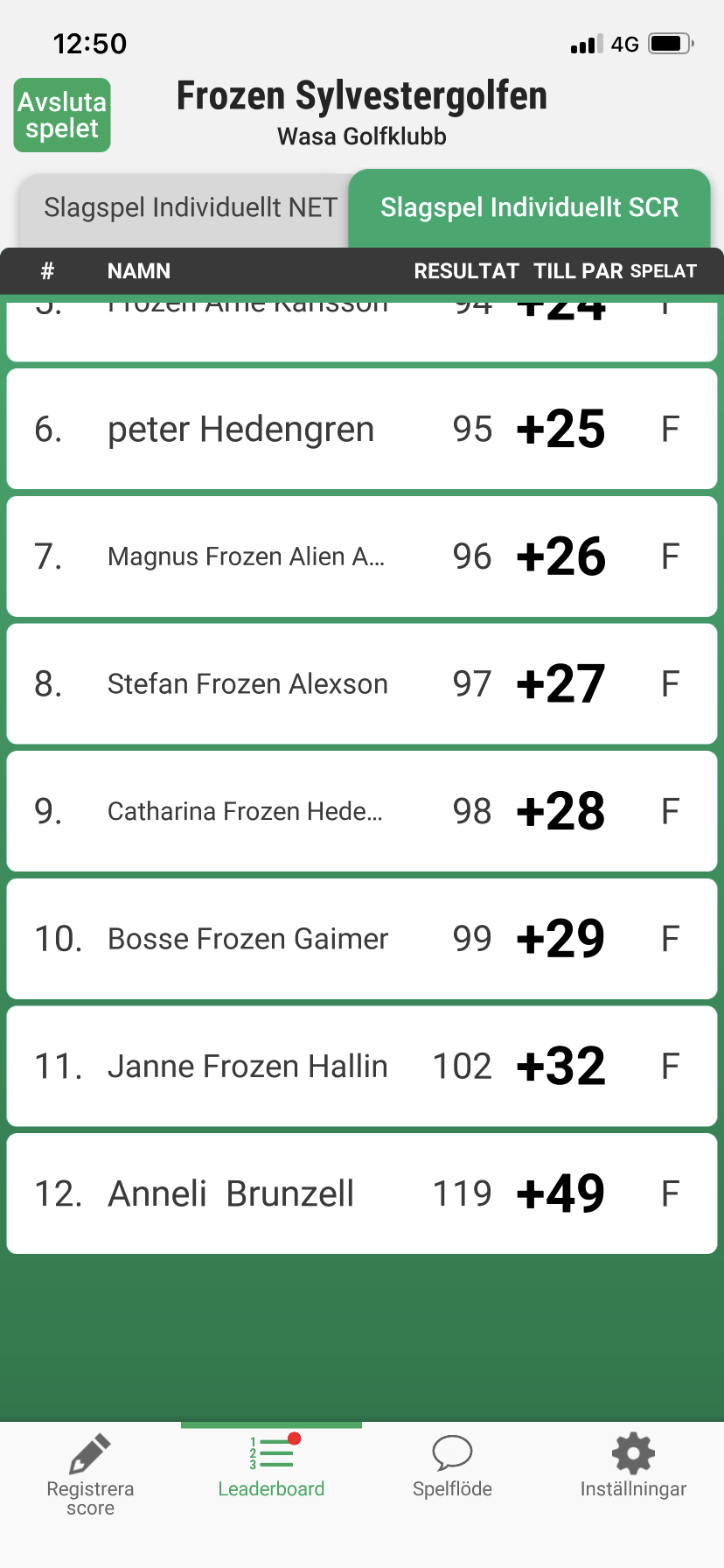This screenshot has width=724, height=1568.
Task: Open peter Hedengren's scorecard row
Action: pyautogui.click(x=362, y=429)
